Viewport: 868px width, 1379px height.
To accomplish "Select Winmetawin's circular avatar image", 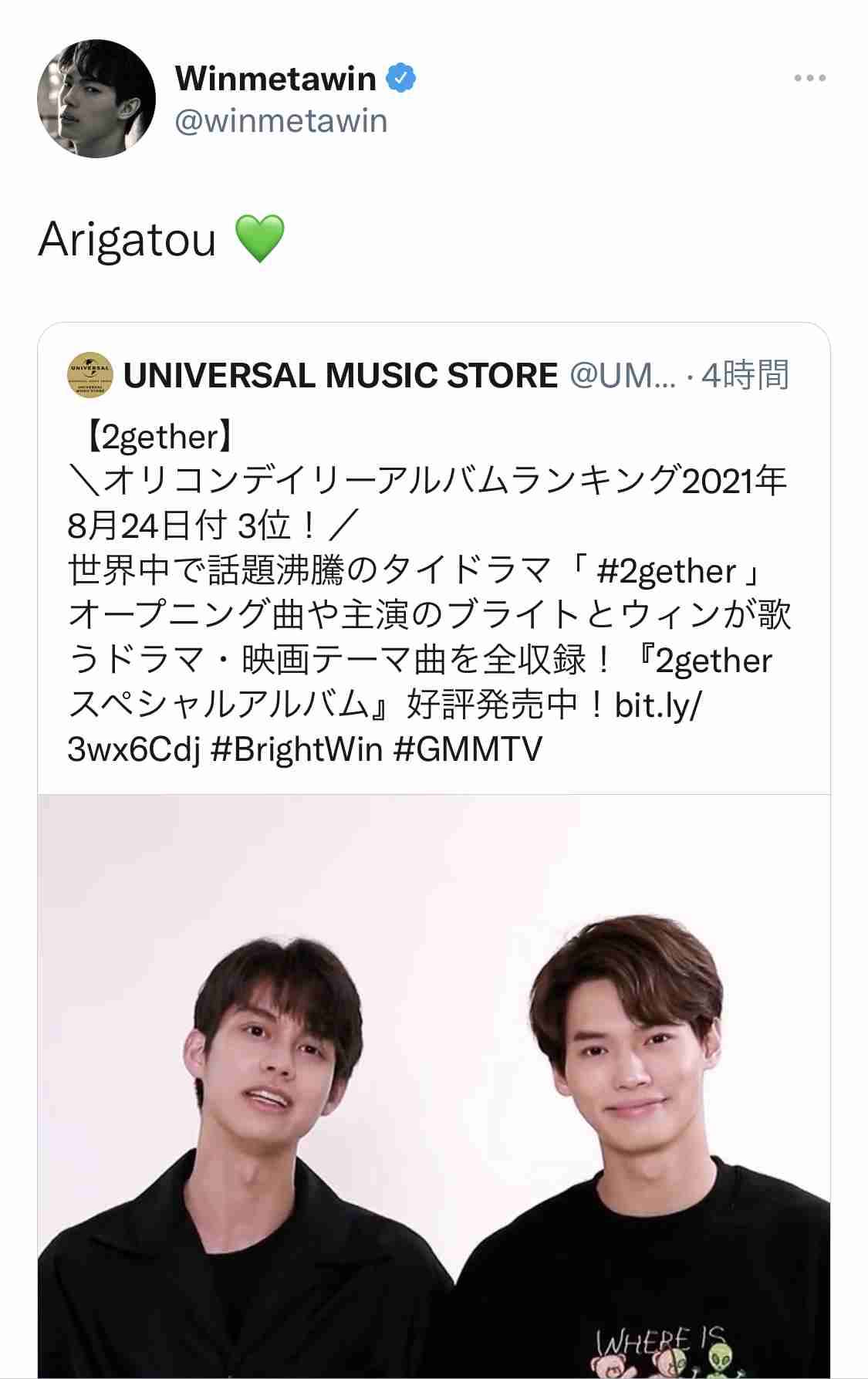I will pos(96,96).
